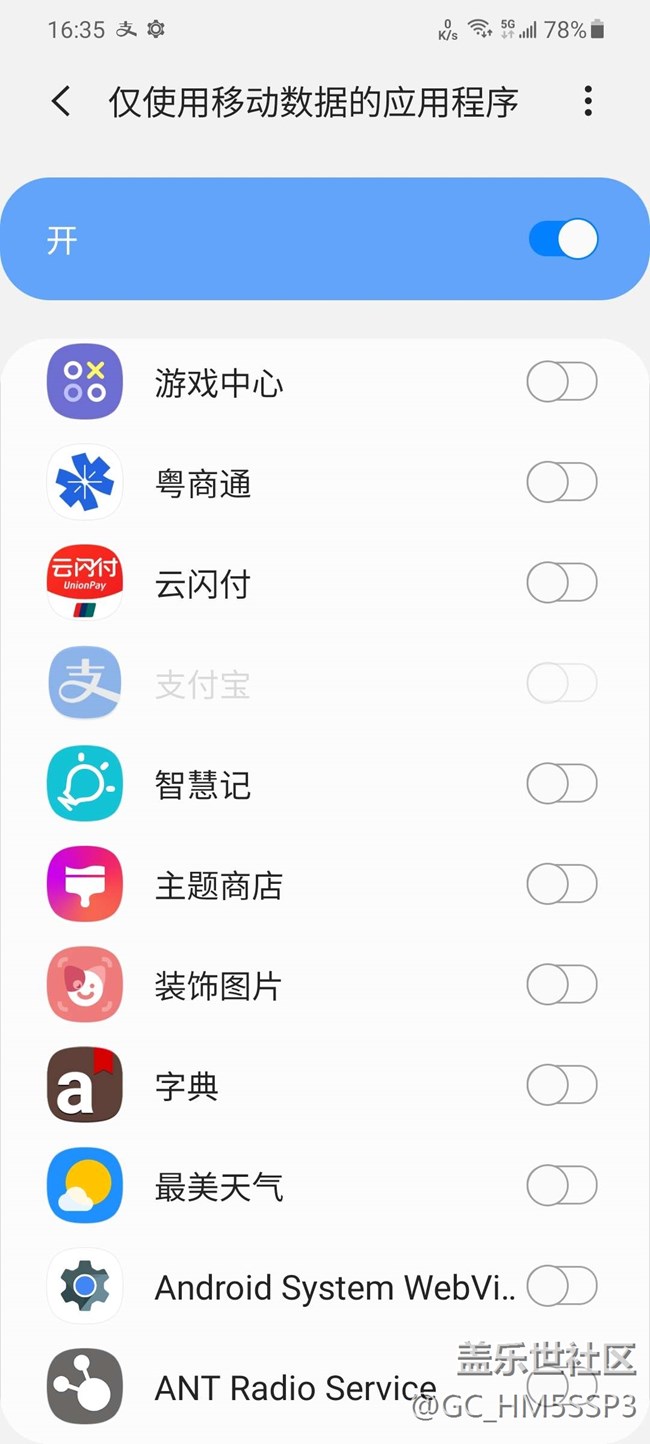Enable the 字典 switch
650x1444 pixels.
click(x=562, y=1085)
